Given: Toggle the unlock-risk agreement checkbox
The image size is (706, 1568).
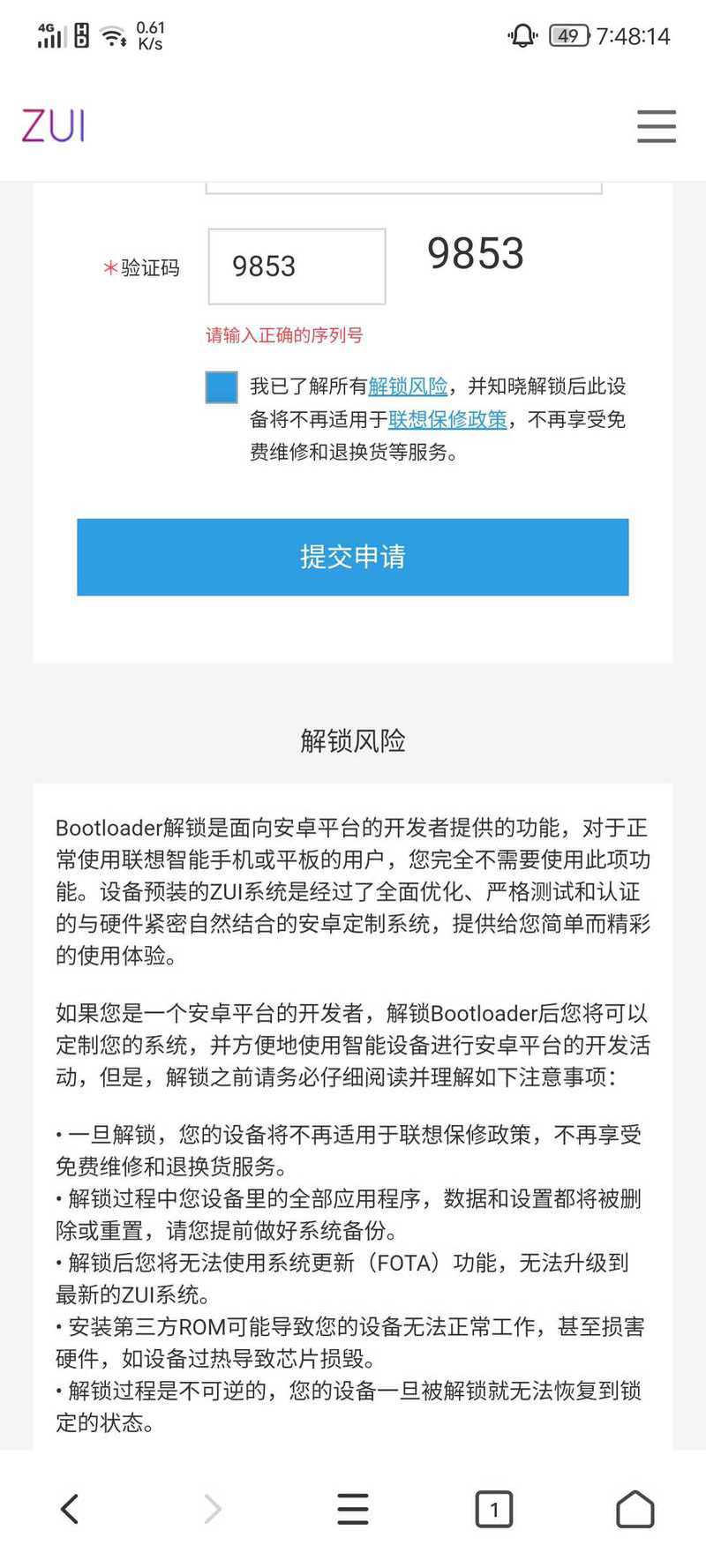Looking at the screenshot, I should (222, 387).
